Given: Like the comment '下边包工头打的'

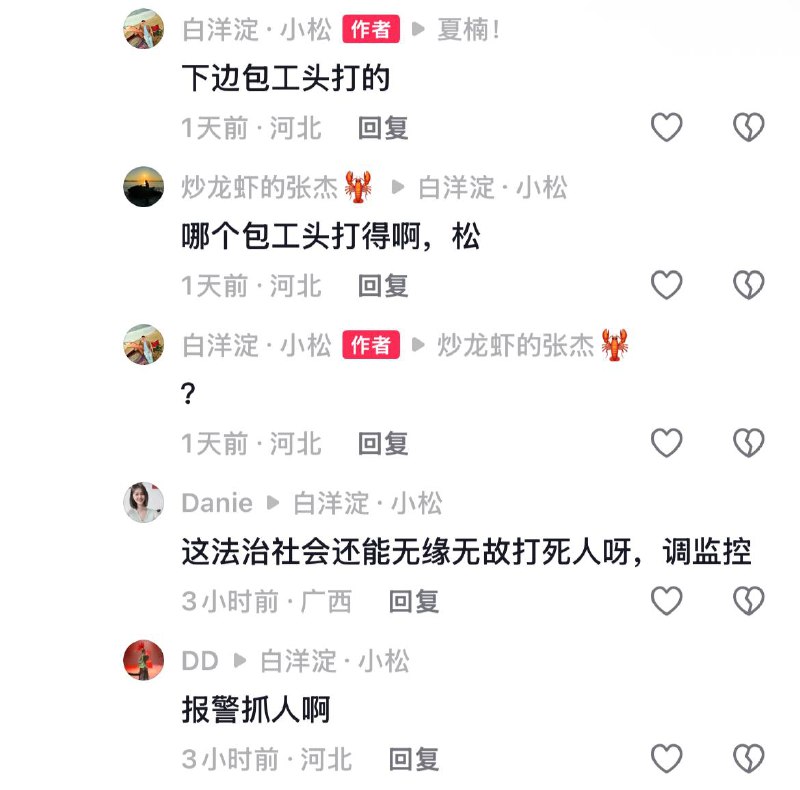Looking at the screenshot, I should [x=667, y=127].
